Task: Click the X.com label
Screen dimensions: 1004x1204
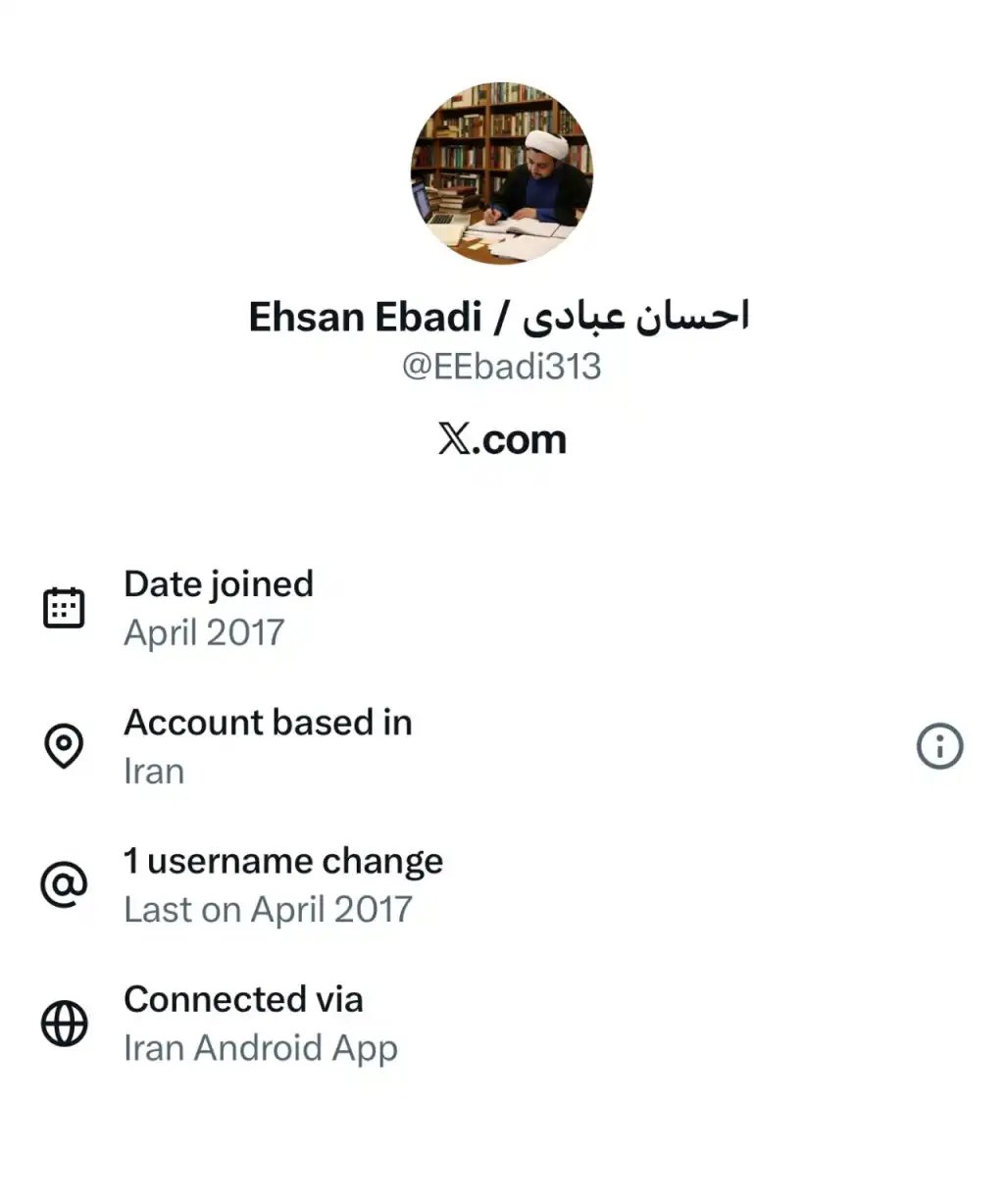Action: click(501, 439)
